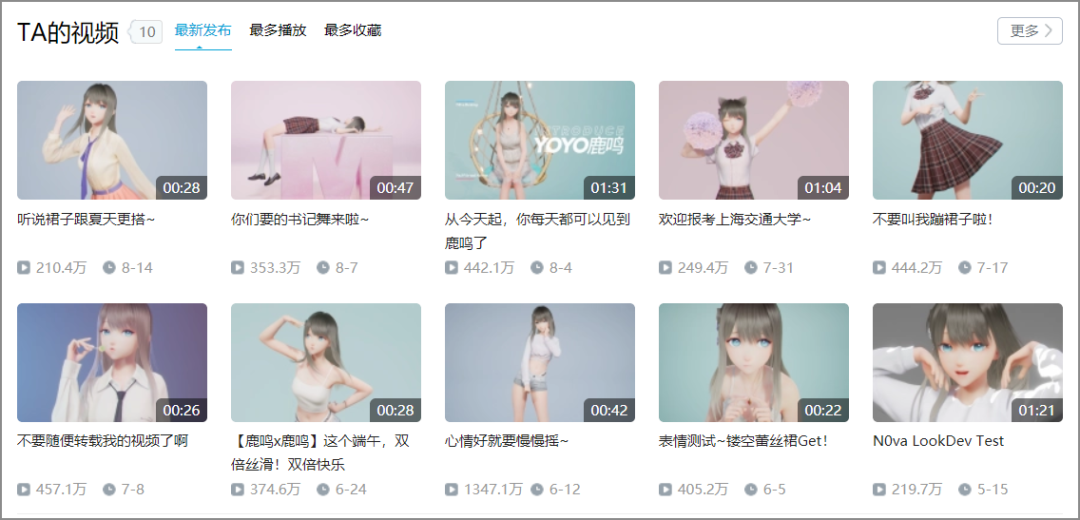Open video 不要叫我蹦裙子啦！
1080x520 pixels.
coord(967,141)
